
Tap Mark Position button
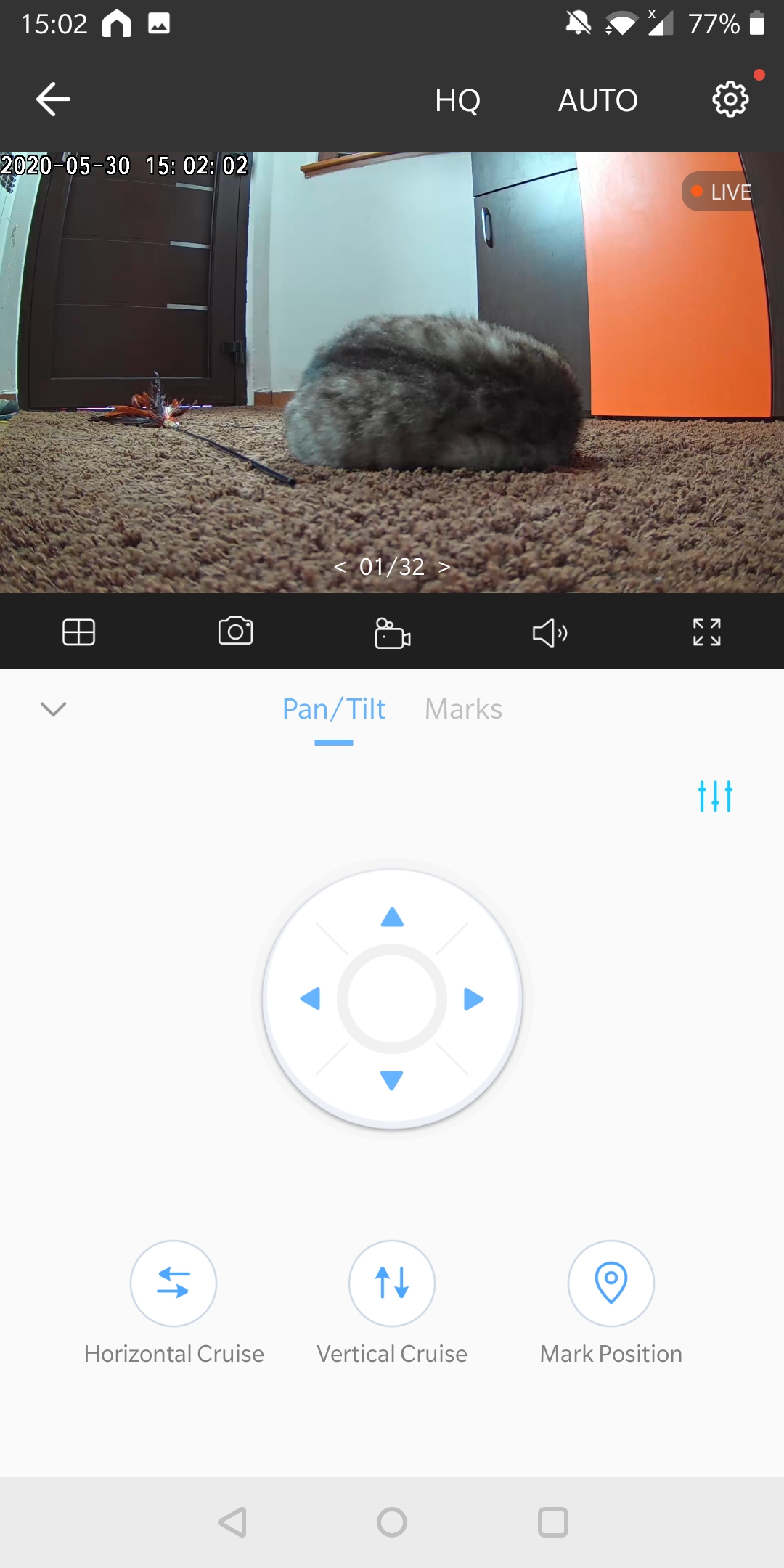[611, 1283]
